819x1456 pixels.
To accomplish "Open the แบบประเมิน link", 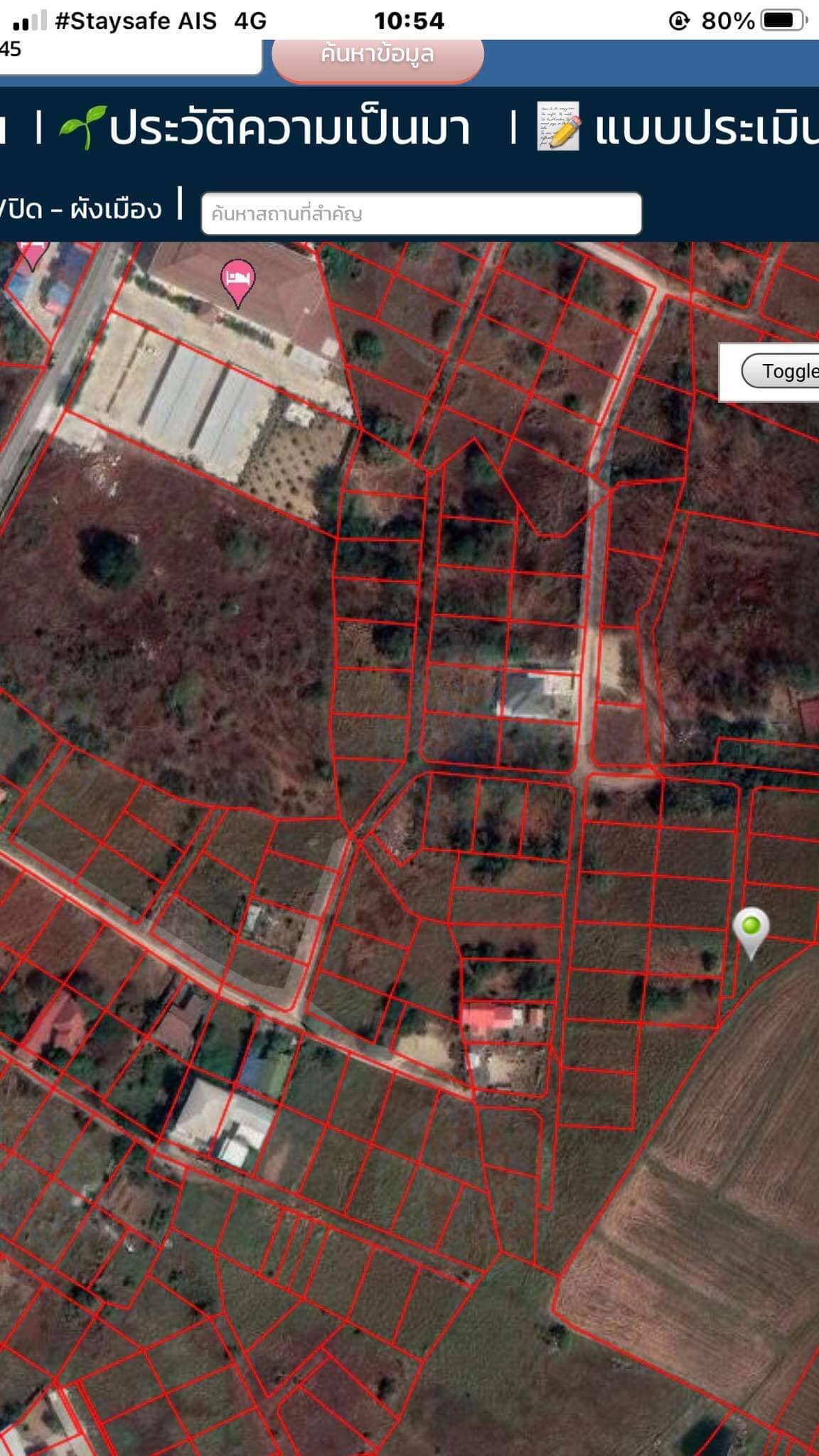I will (678, 129).
